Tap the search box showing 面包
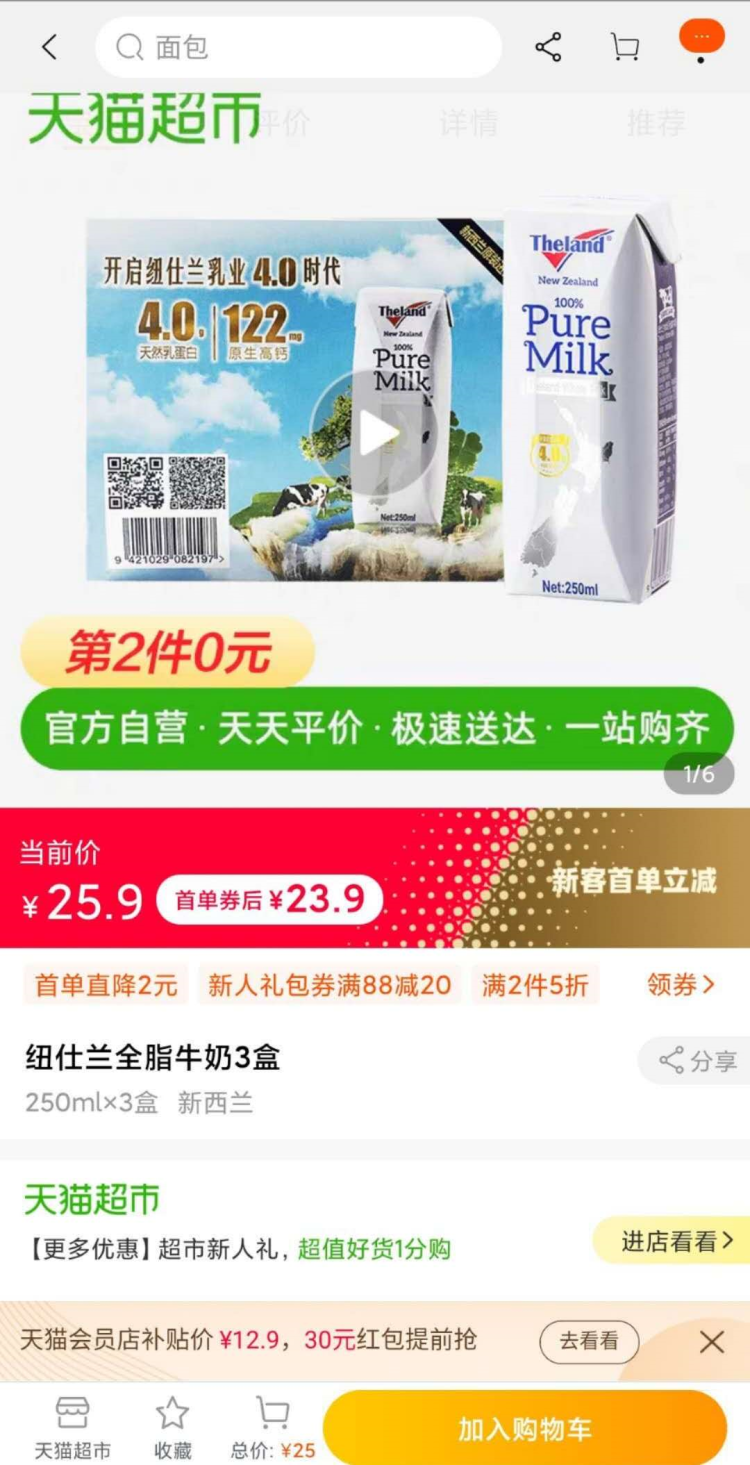Screen dimensions: 750x1465 pyautogui.click(x=298, y=47)
